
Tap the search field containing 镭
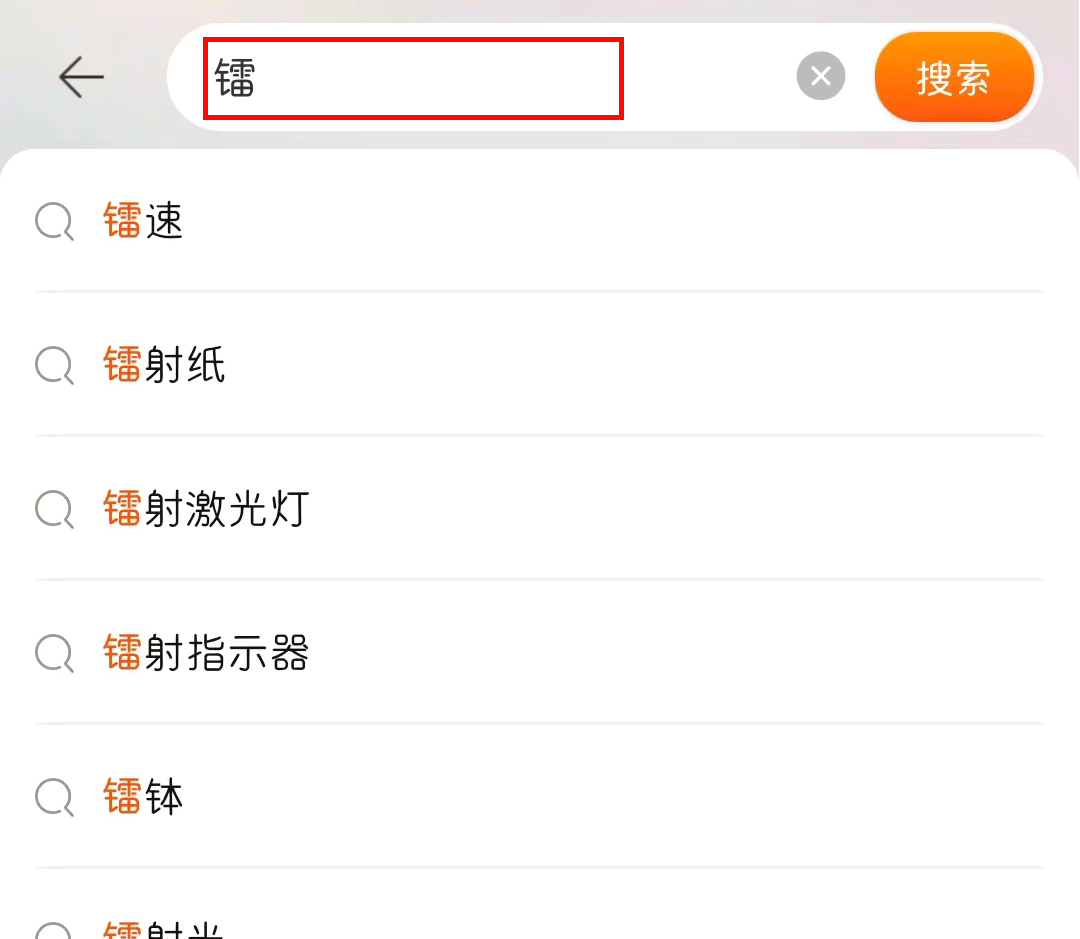pos(414,78)
